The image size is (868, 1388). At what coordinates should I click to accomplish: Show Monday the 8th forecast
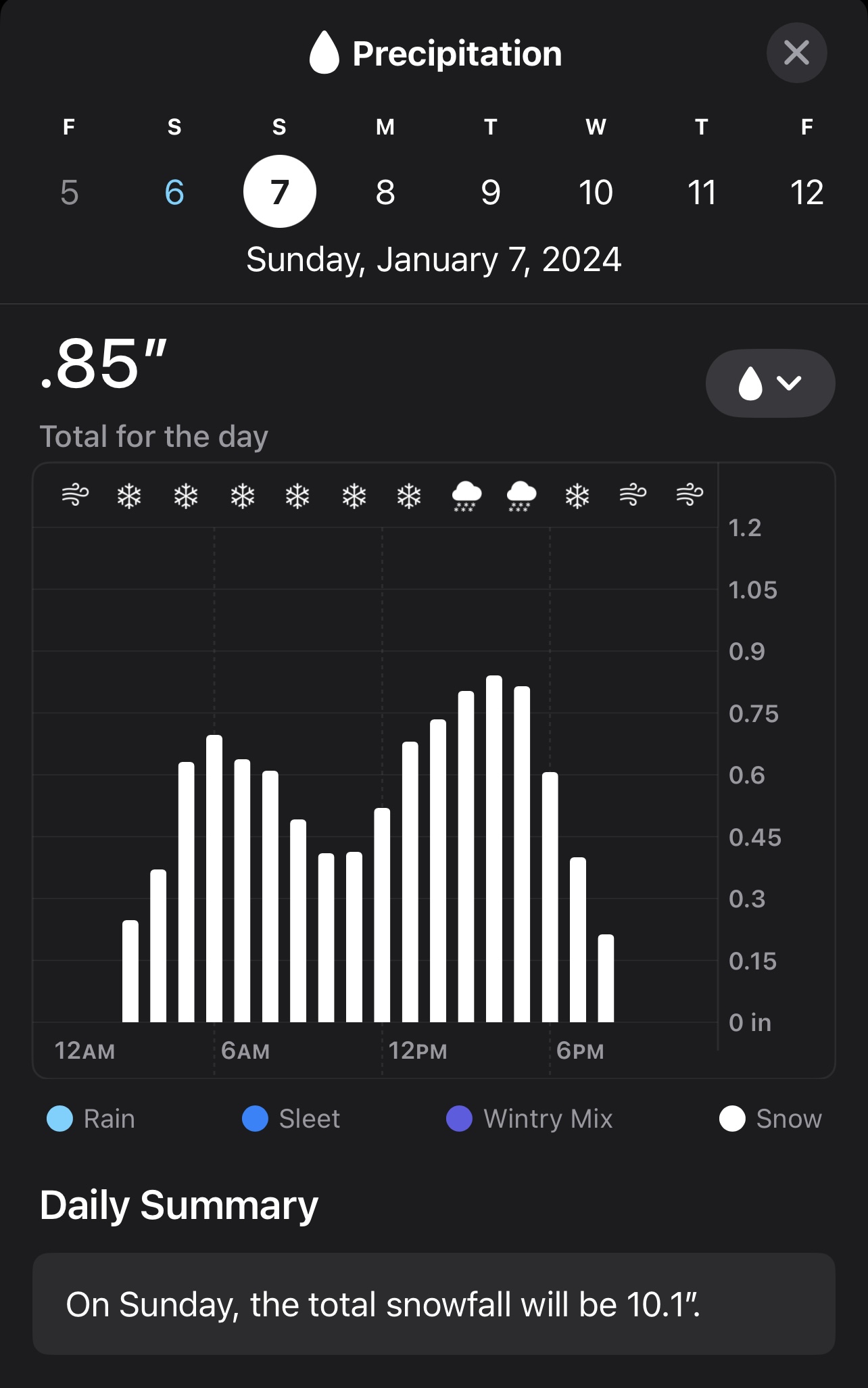pyautogui.click(x=385, y=192)
